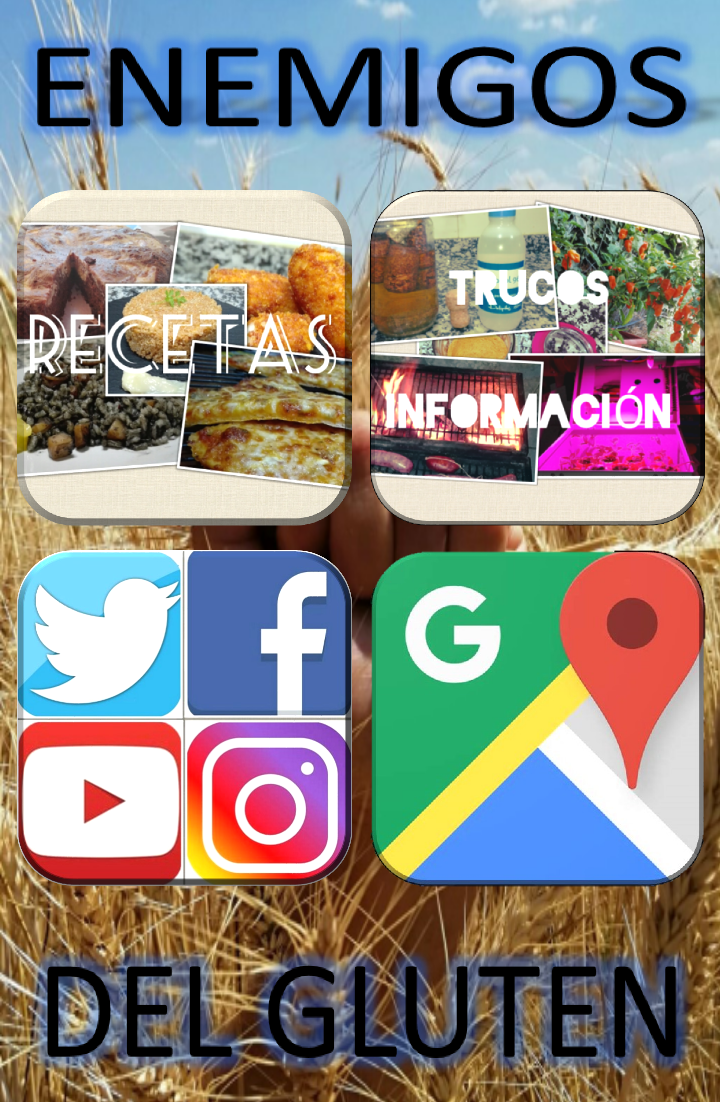Open the Recetas tile
Viewport: 720px width, 1102px height.
[185, 355]
